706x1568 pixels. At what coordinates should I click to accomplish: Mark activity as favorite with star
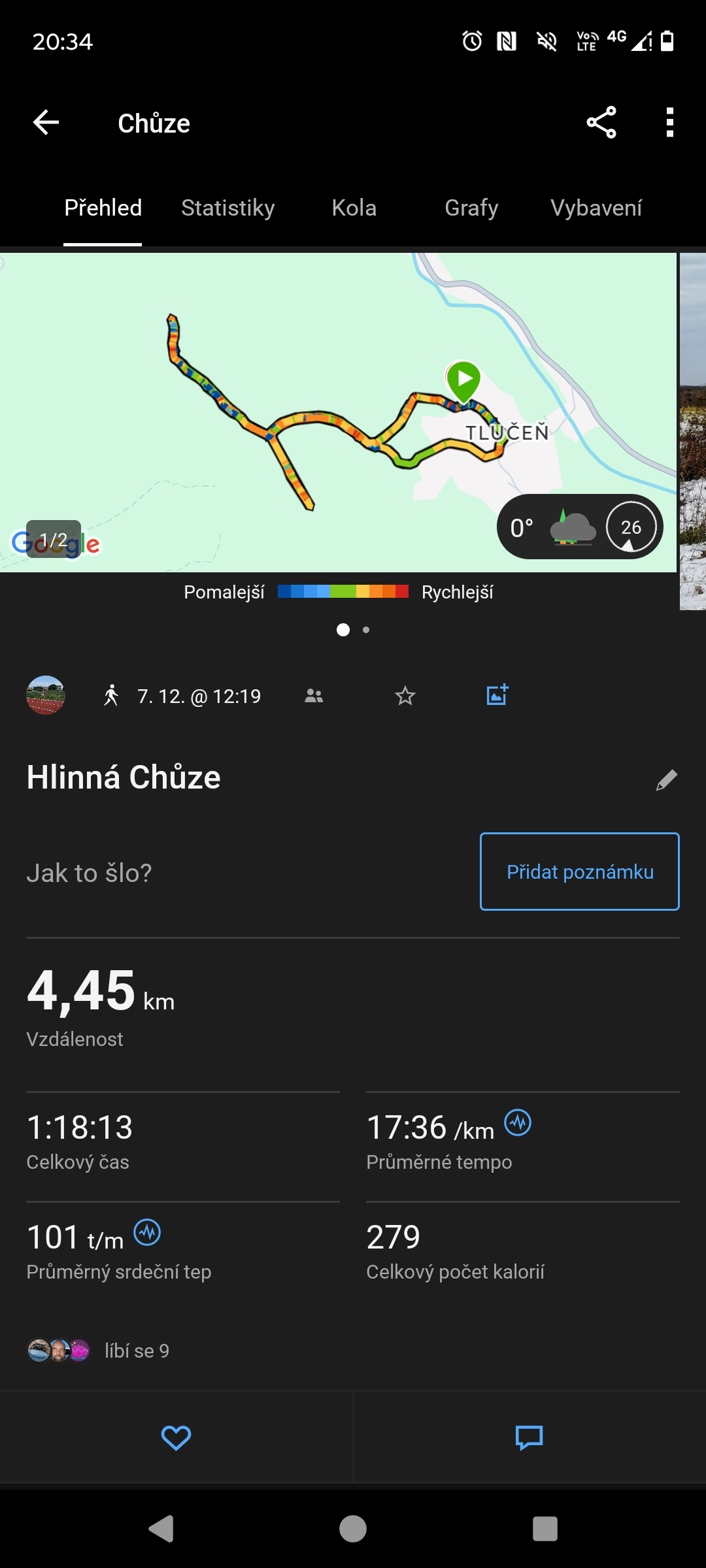coord(405,696)
